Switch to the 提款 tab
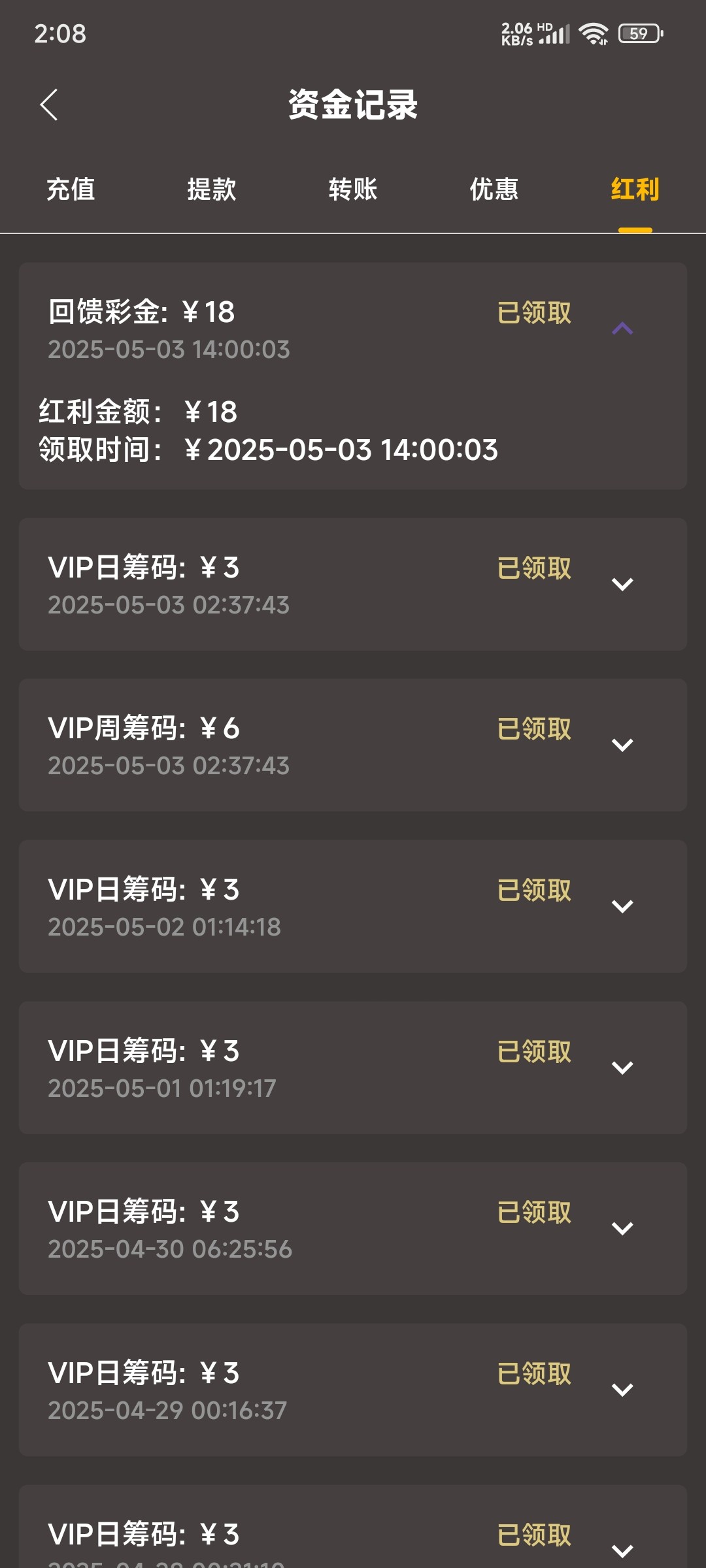Viewport: 706px width, 1568px height. [x=212, y=189]
